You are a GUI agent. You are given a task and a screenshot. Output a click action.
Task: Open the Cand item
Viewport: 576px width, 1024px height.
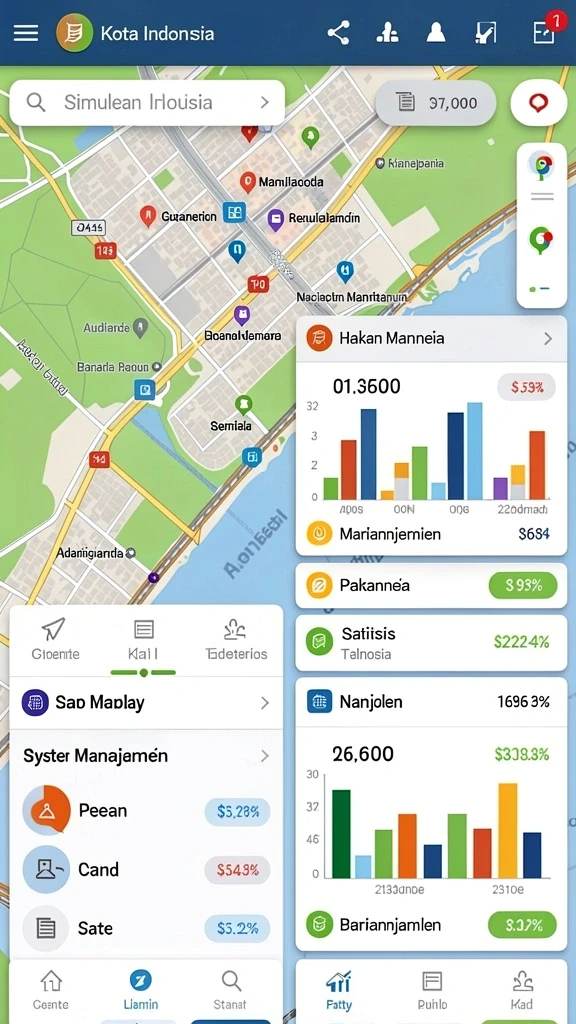pyautogui.click(x=146, y=869)
